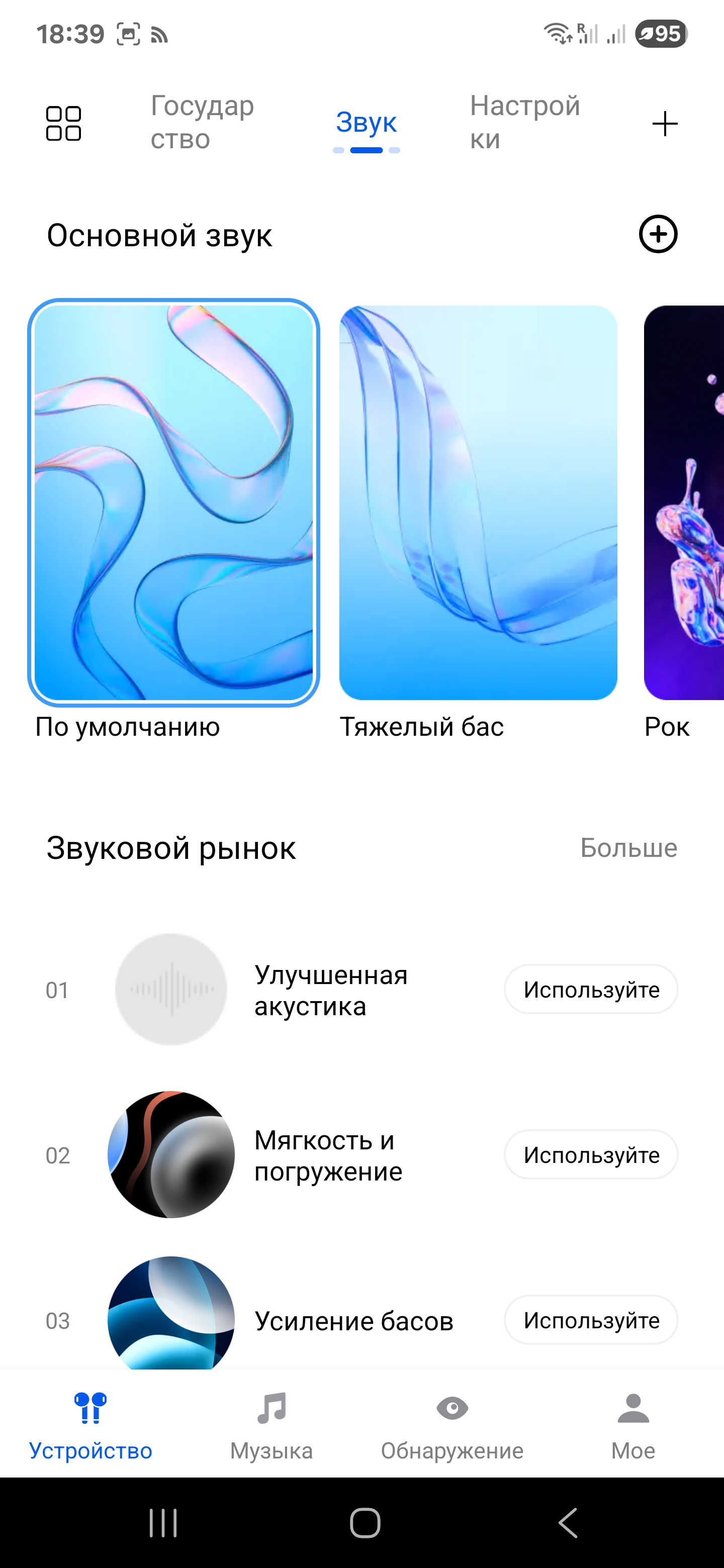The height and width of the screenshot is (1568, 724).
Task: Use the Улучшенная акустика sound
Action: (x=591, y=990)
